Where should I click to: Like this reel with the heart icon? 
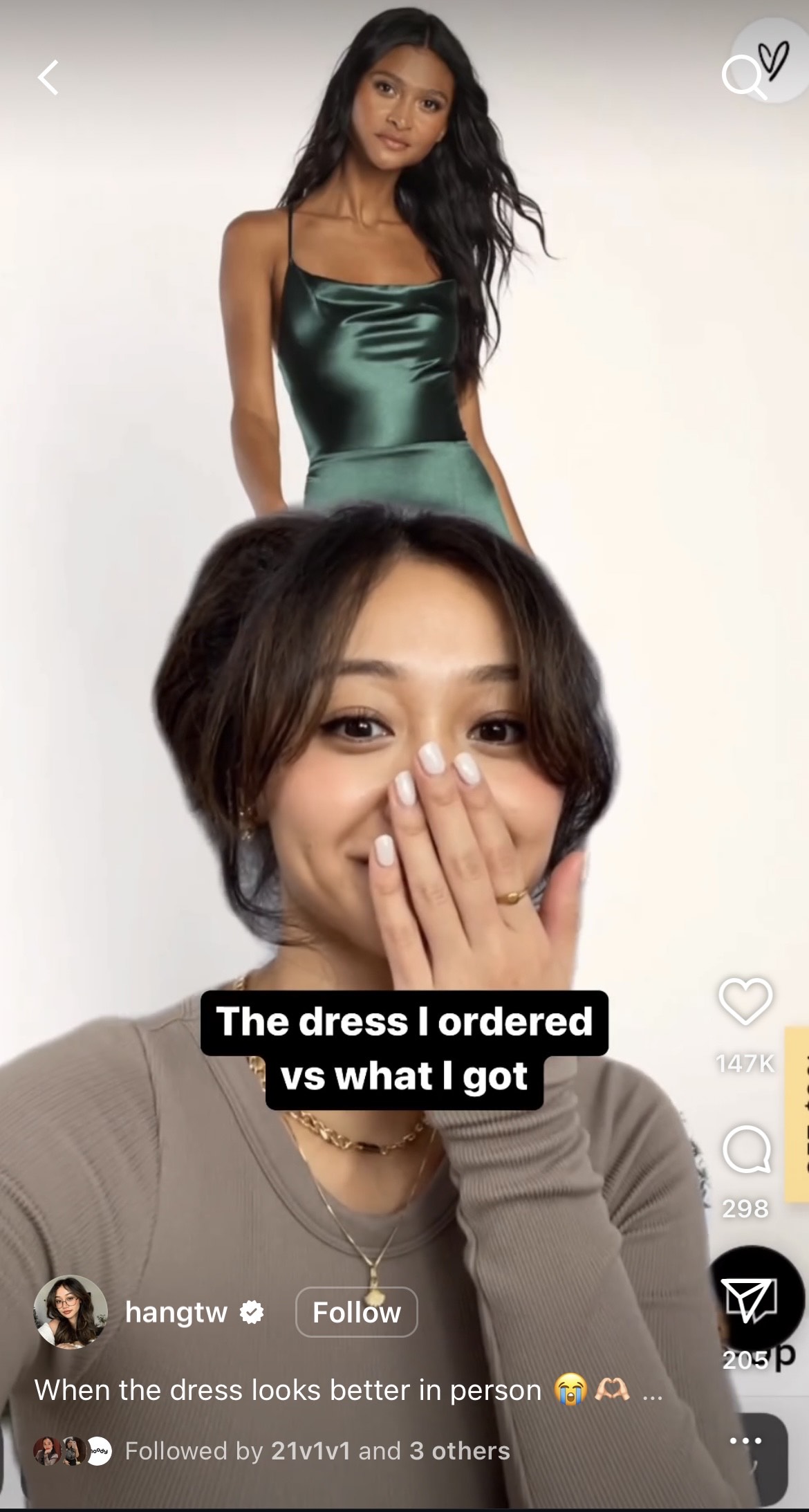(x=745, y=1002)
